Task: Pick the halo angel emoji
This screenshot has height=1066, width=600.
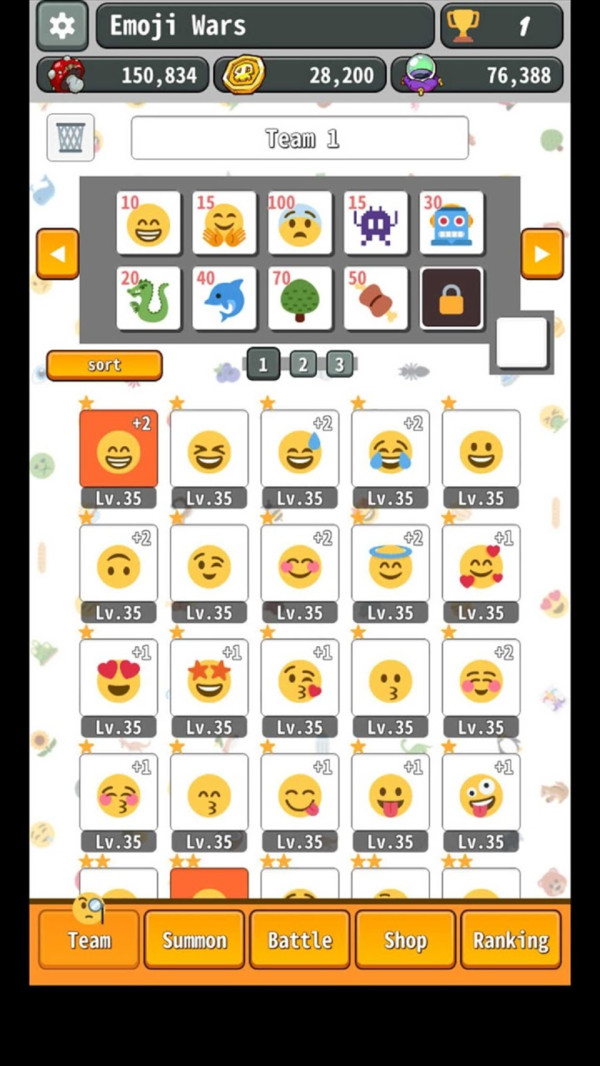Action: point(390,565)
